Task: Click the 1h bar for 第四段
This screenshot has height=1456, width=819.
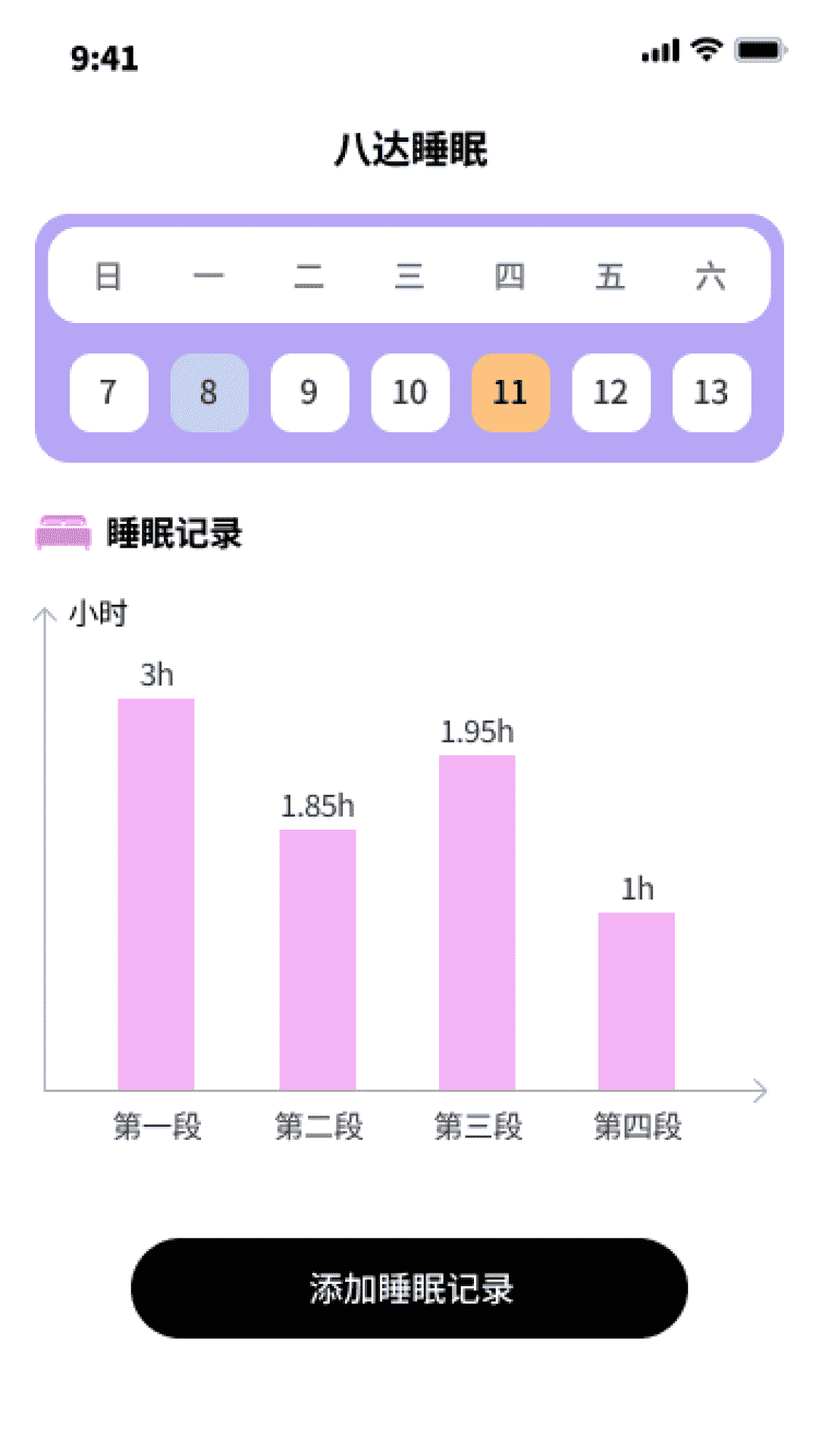Action: tap(637, 1001)
